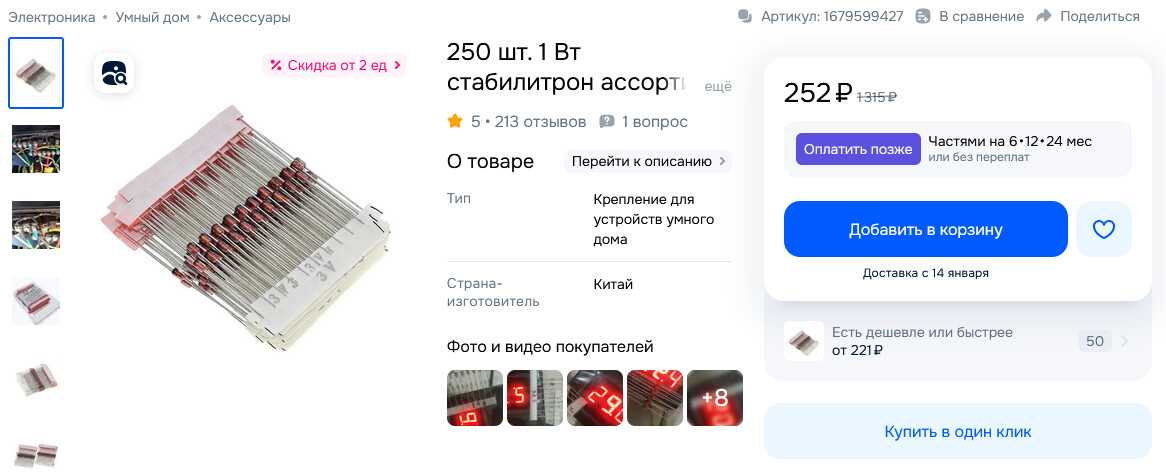Screen dimensions: 1166x472
Task: Open first customer photo
Action: 474,398
